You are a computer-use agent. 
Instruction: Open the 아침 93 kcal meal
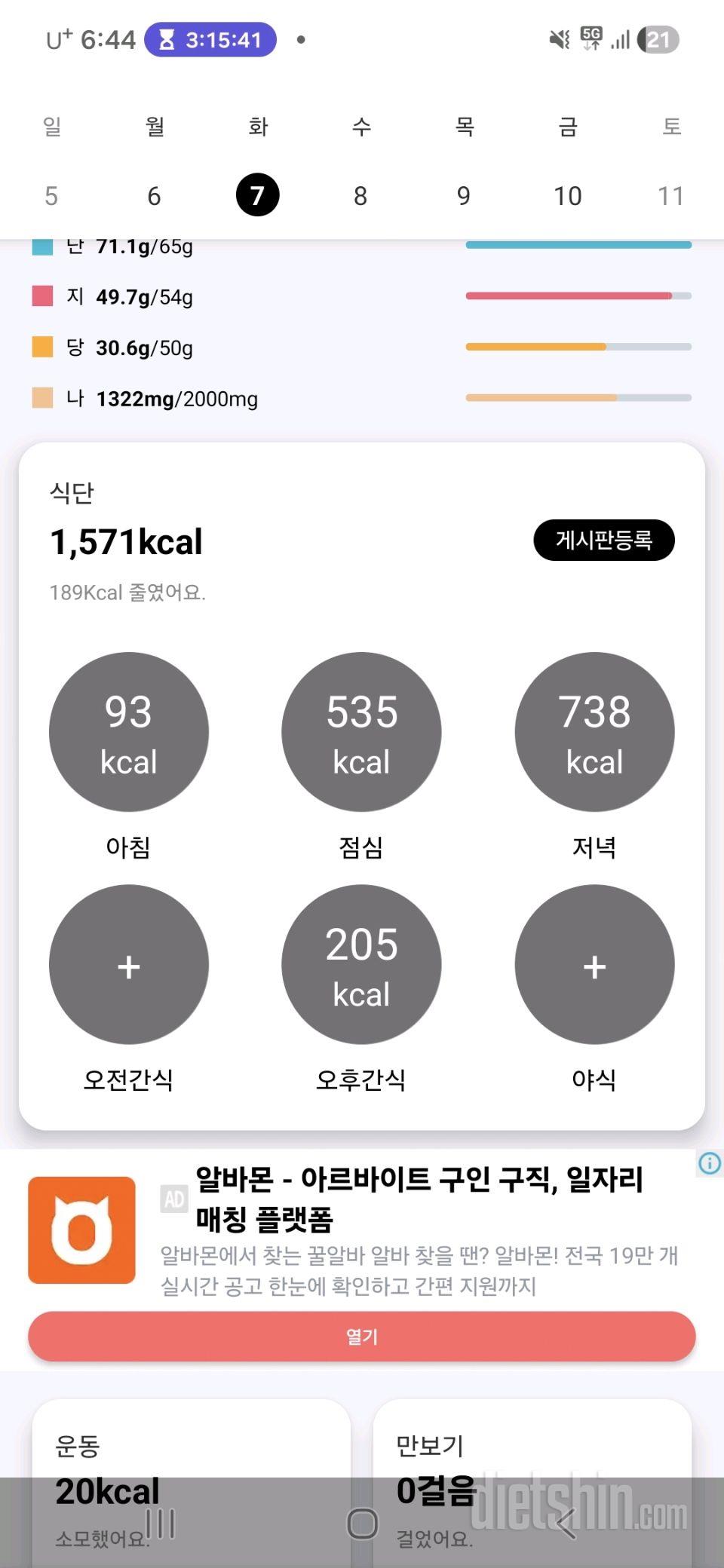point(128,731)
